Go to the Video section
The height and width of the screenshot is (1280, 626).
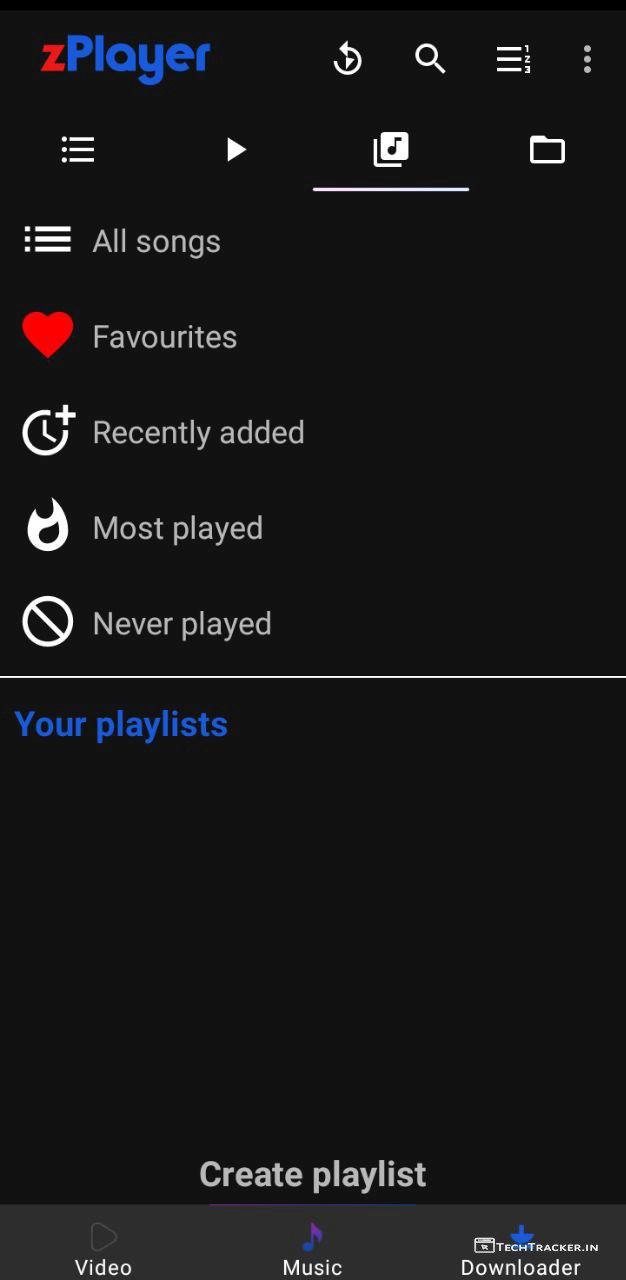(x=103, y=1248)
